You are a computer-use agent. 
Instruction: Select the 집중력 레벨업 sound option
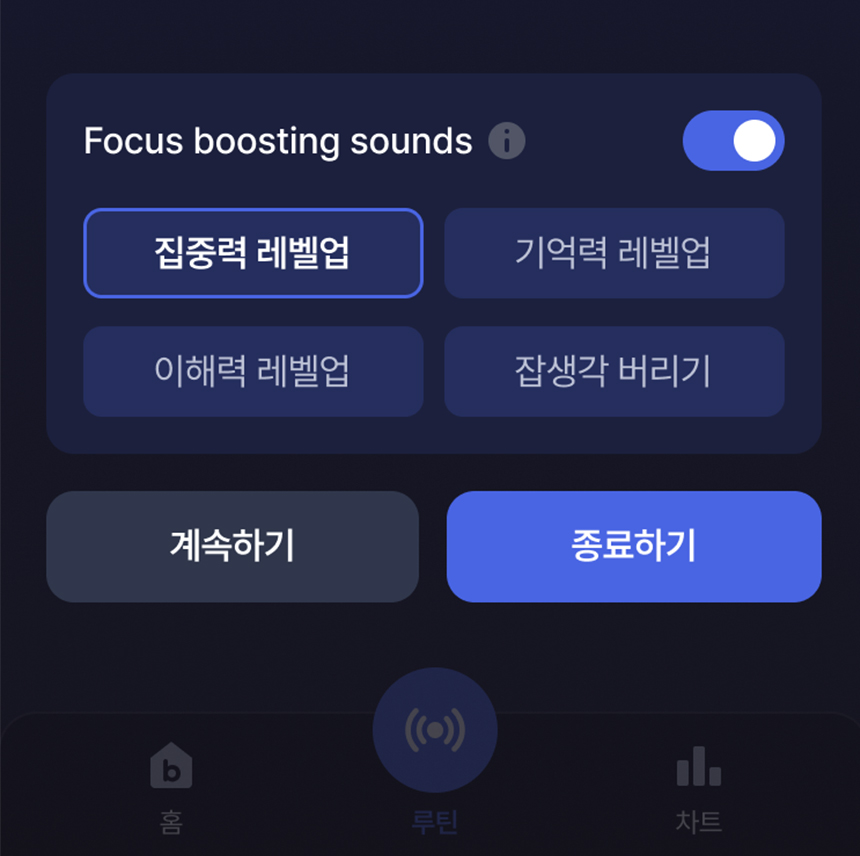pyautogui.click(x=253, y=253)
